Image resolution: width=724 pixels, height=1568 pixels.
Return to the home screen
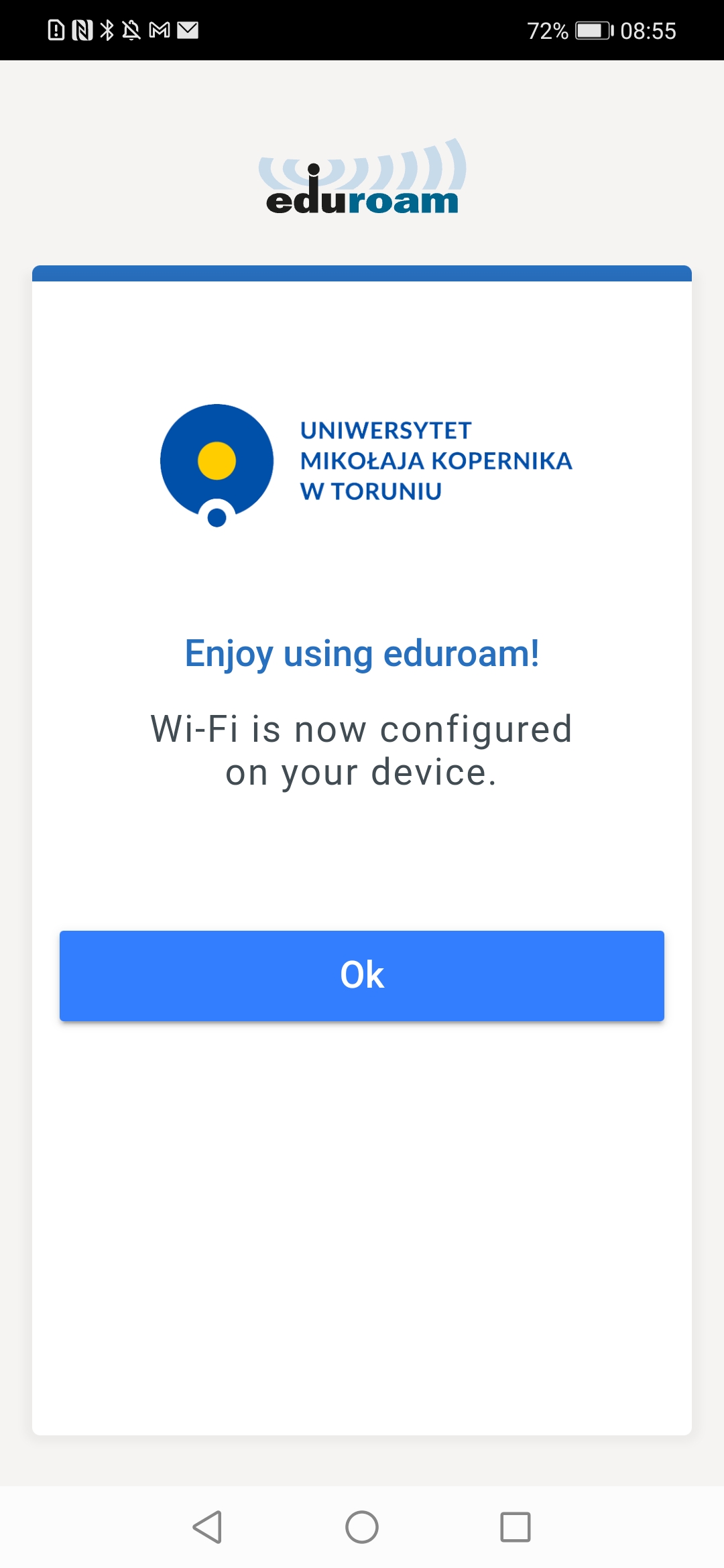[362, 1527]
